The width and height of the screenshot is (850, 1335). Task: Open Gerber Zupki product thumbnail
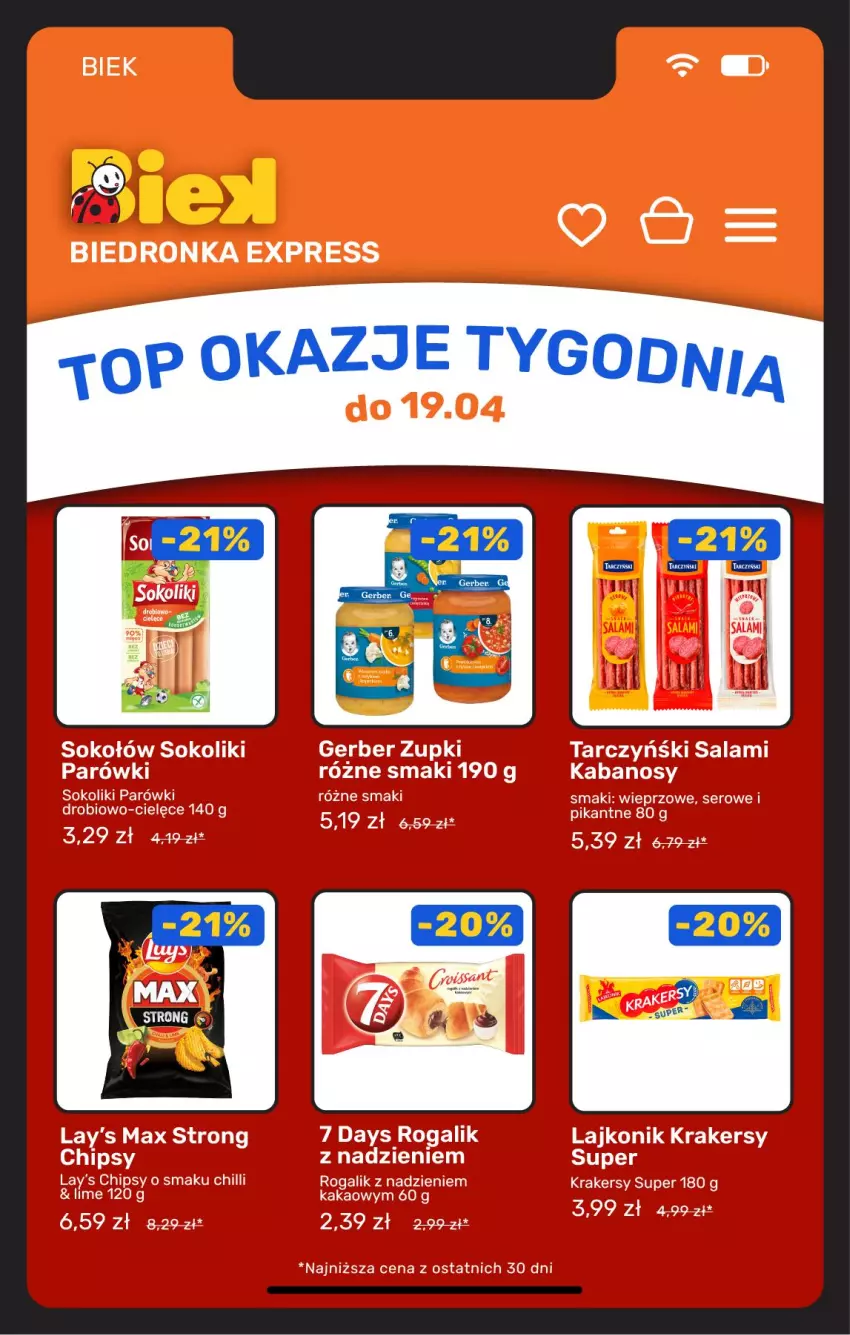tap(425, 617)
